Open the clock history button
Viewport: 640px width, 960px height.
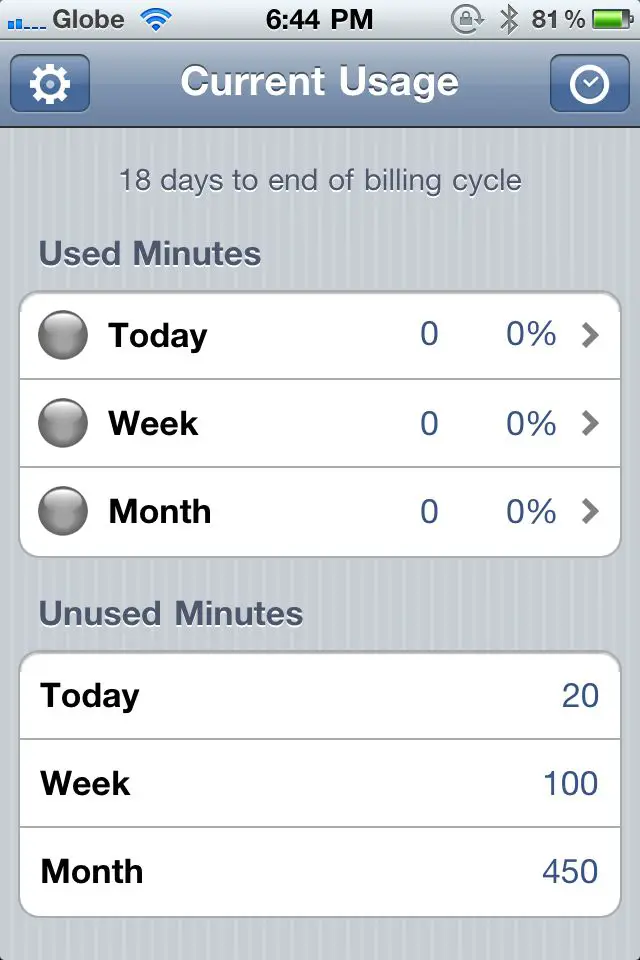[x=589, y=84]
